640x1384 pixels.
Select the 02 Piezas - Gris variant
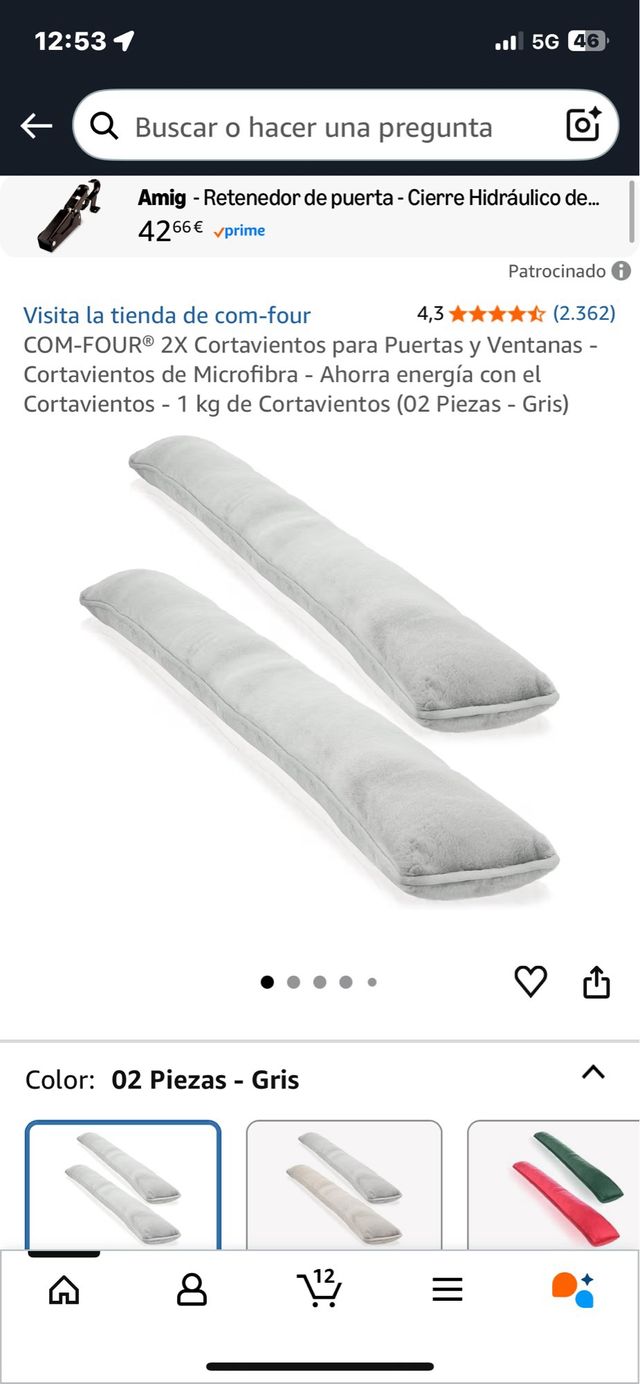pyautogui.click(x=123, y=1184)
